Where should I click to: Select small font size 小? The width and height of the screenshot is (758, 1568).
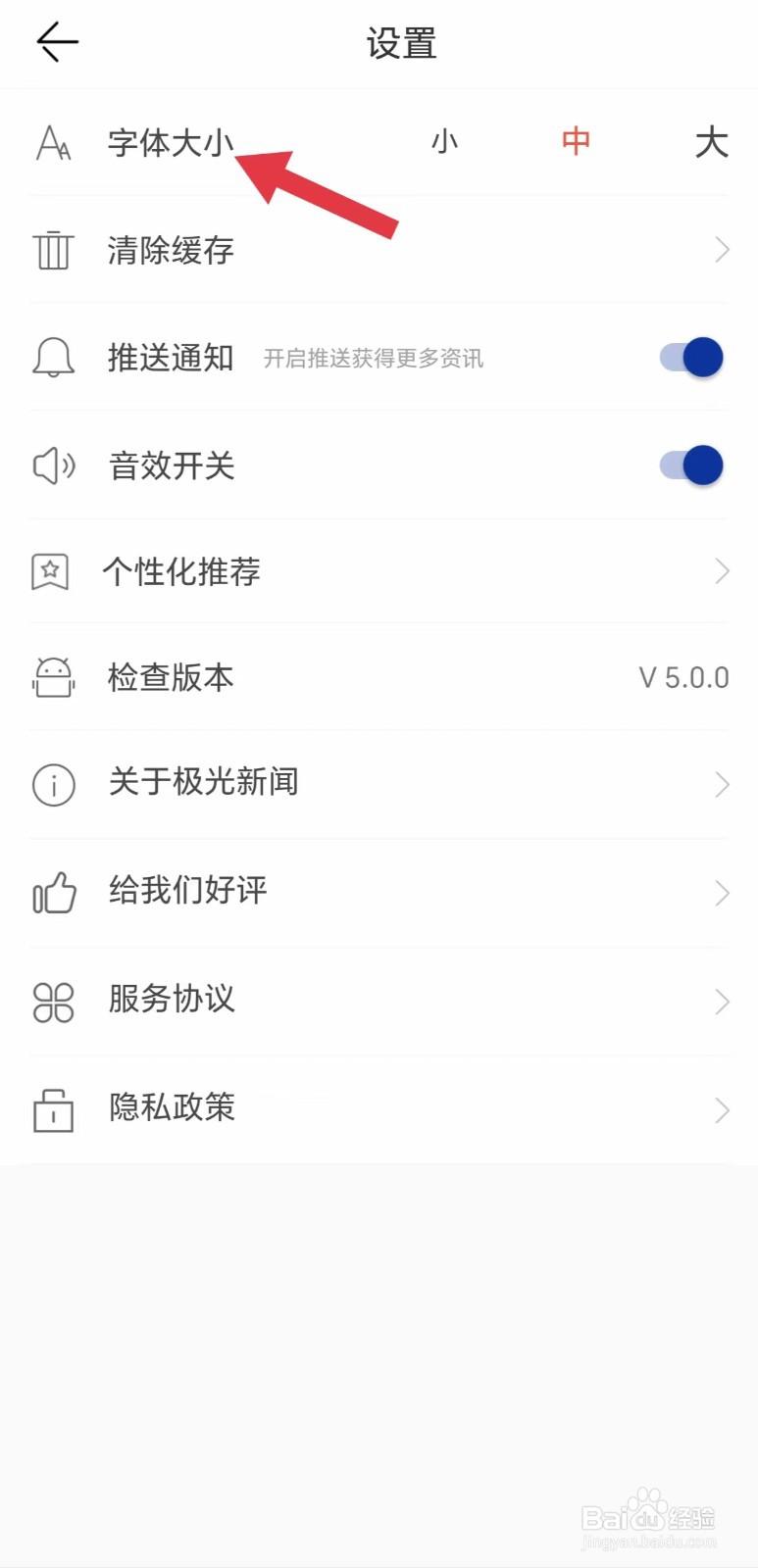click(x=444, y=142)
